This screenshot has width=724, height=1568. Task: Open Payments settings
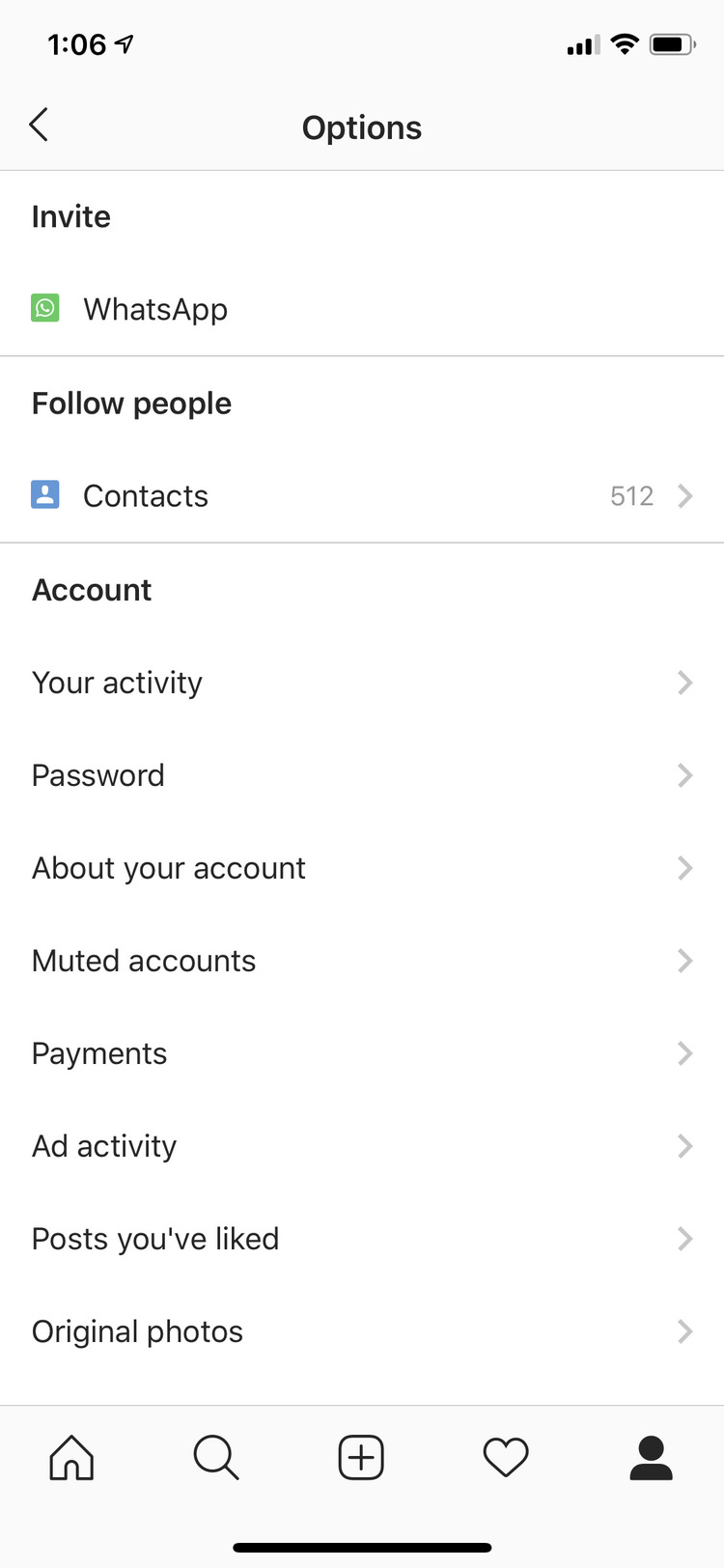pyautogui.click(x=362, y=1053)
